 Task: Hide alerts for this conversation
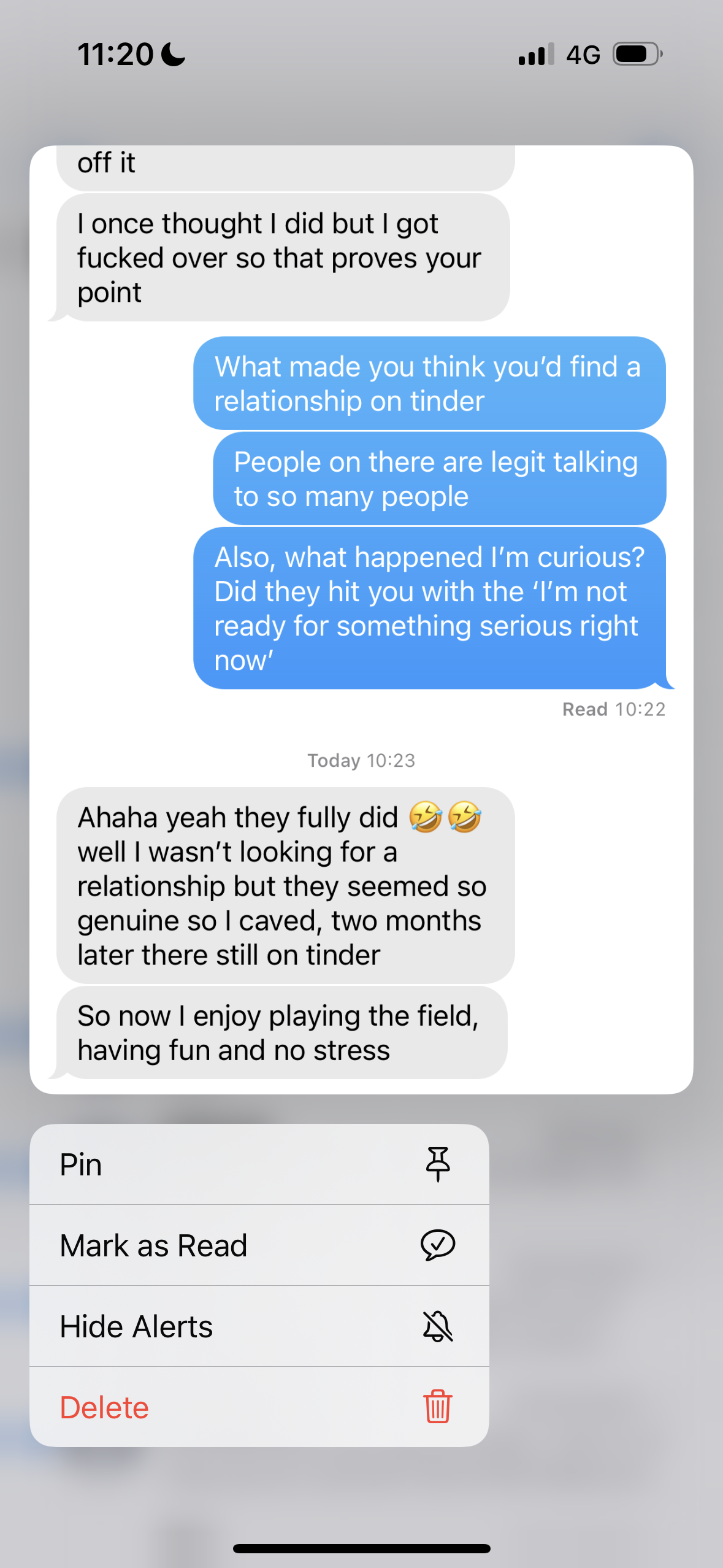click(259, 1326)
